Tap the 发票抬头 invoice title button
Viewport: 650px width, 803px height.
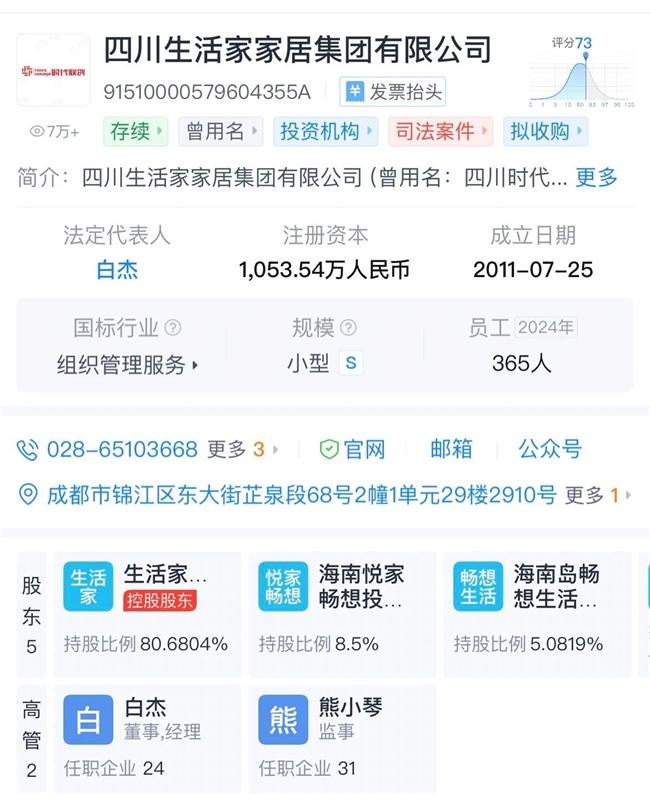coord(392,92)
